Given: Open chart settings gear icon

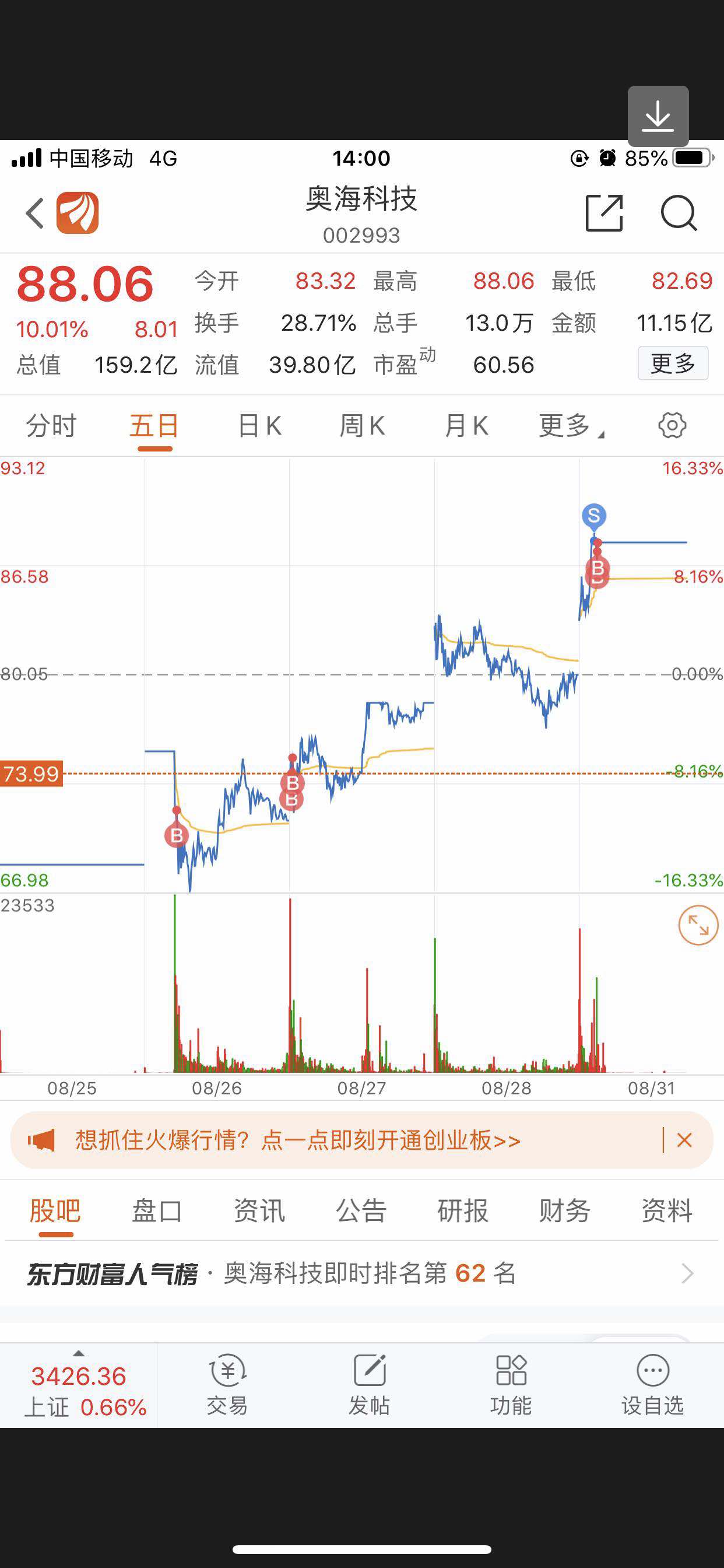Looking at the screenshot, I should point(672,425).
